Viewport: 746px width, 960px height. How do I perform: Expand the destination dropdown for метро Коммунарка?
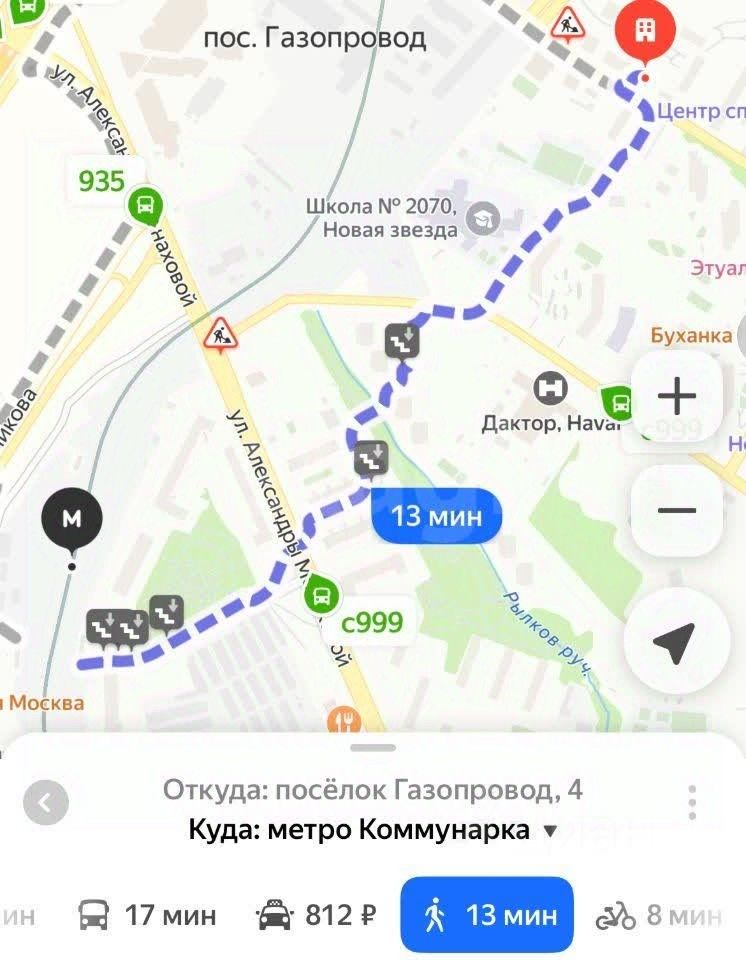[549, 831]
